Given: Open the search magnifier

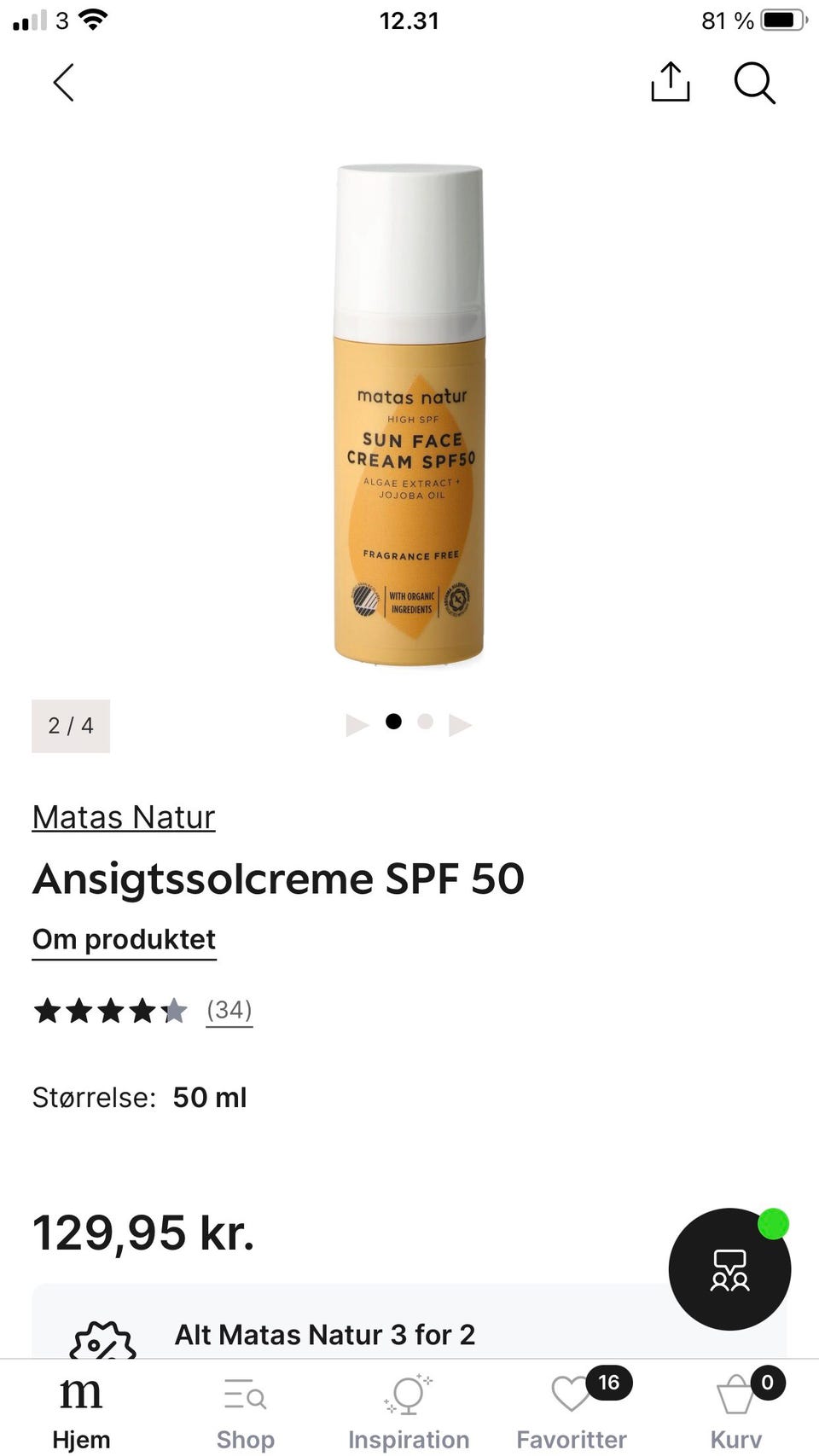Looking at the screenshot, I should (x=754, y=83).
